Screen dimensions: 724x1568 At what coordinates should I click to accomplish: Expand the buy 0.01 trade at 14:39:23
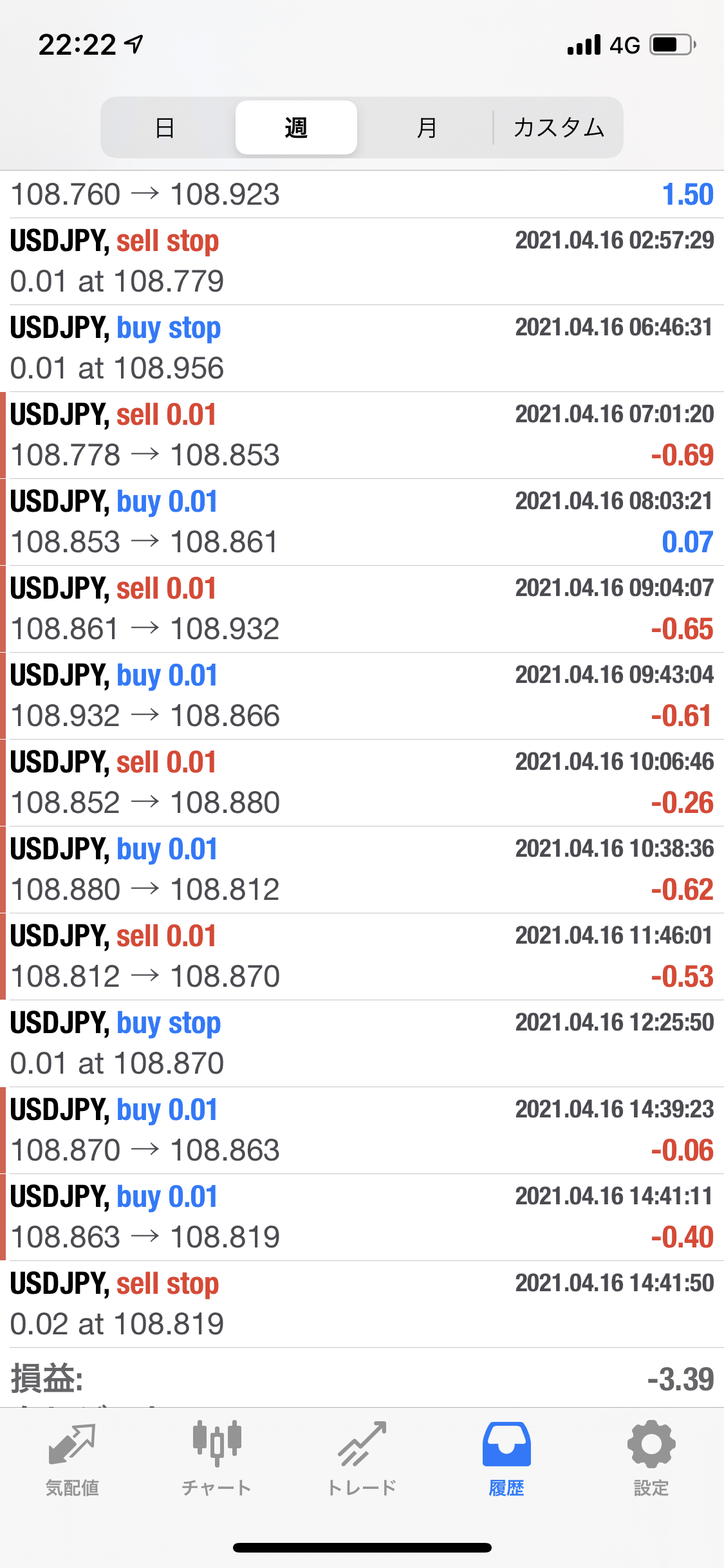coord(362,1130)
